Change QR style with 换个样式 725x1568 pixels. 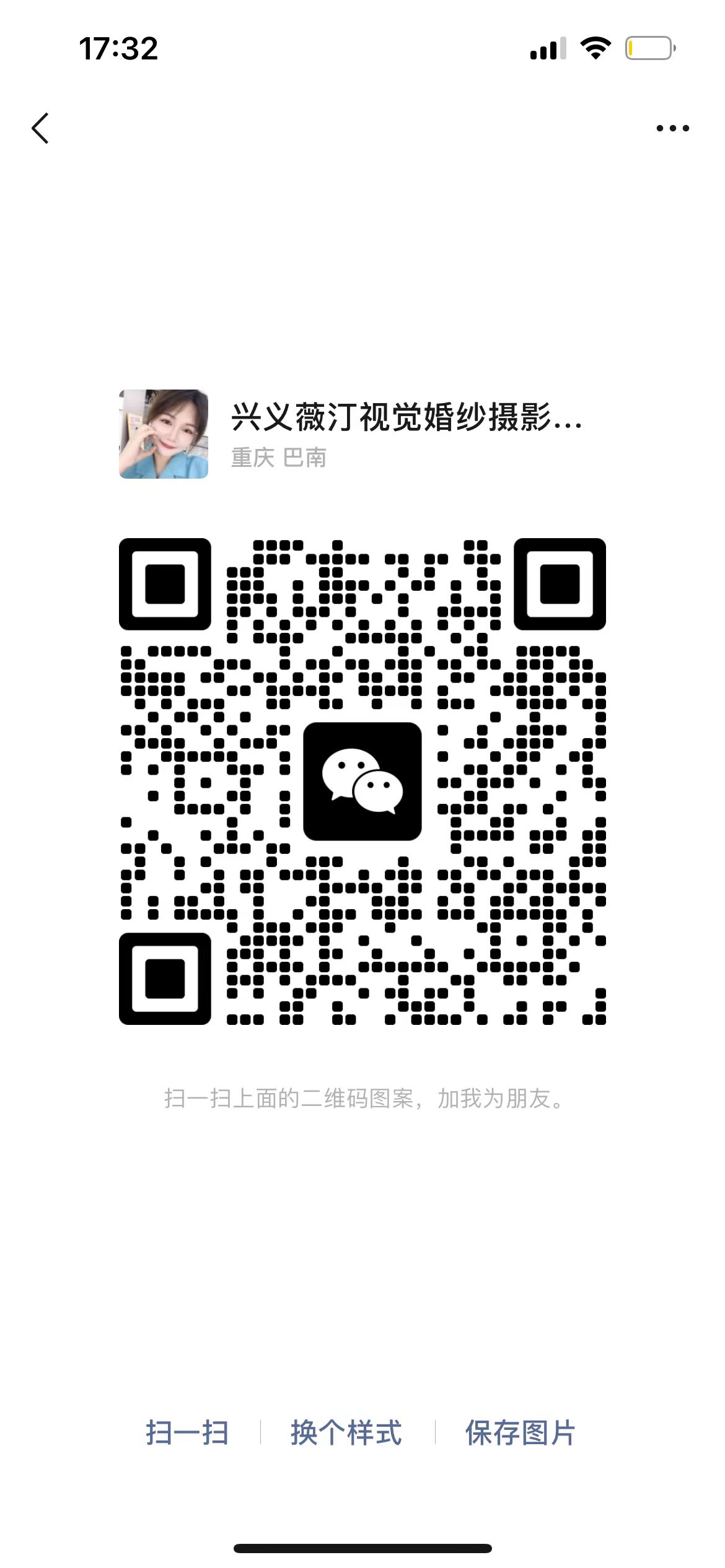point(346,1432)
